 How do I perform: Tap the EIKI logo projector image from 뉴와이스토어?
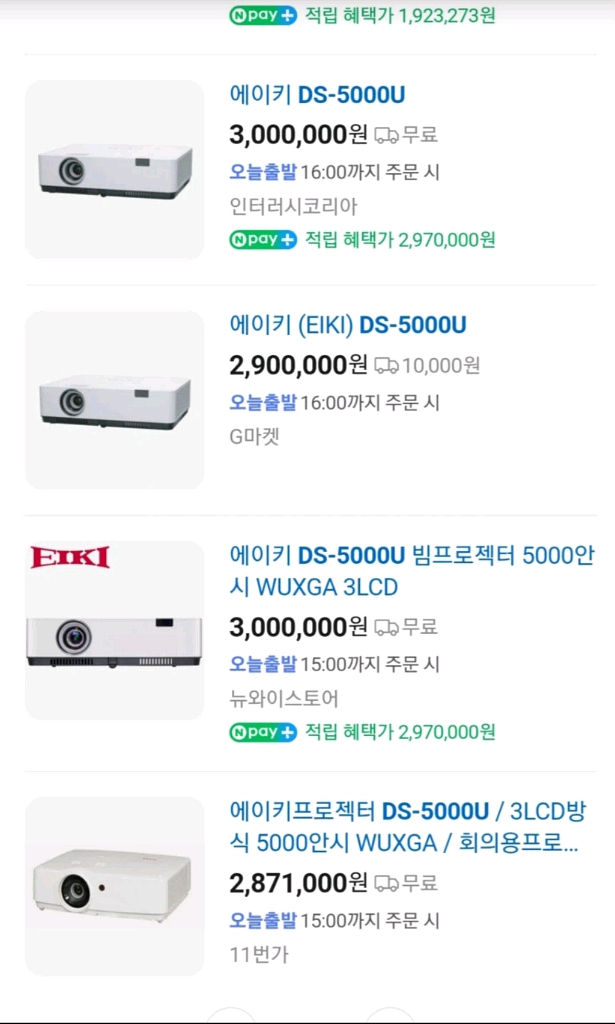114,630
